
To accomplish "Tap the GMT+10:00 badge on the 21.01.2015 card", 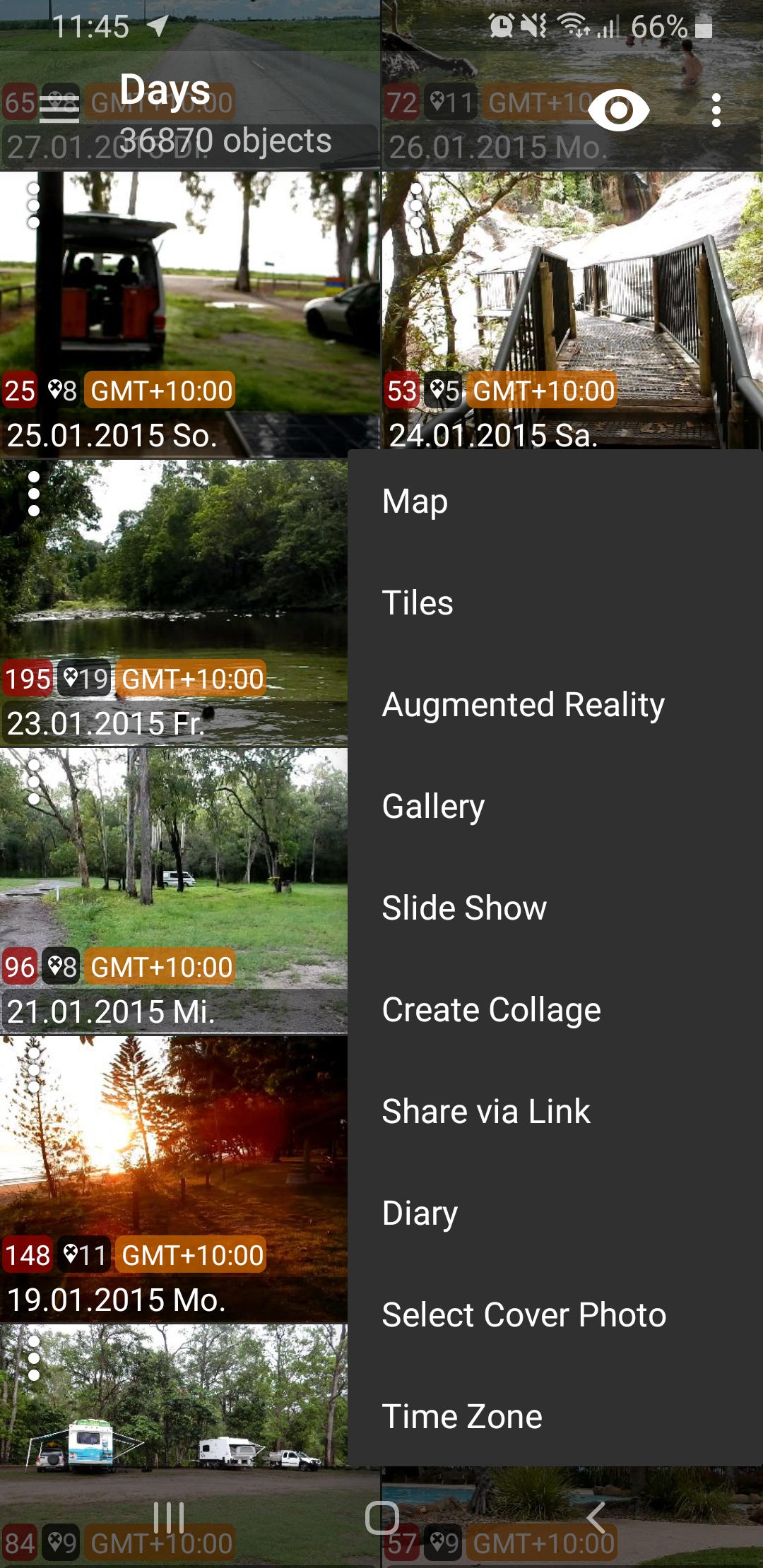I will pyautogui.click(x=158, y=967).
